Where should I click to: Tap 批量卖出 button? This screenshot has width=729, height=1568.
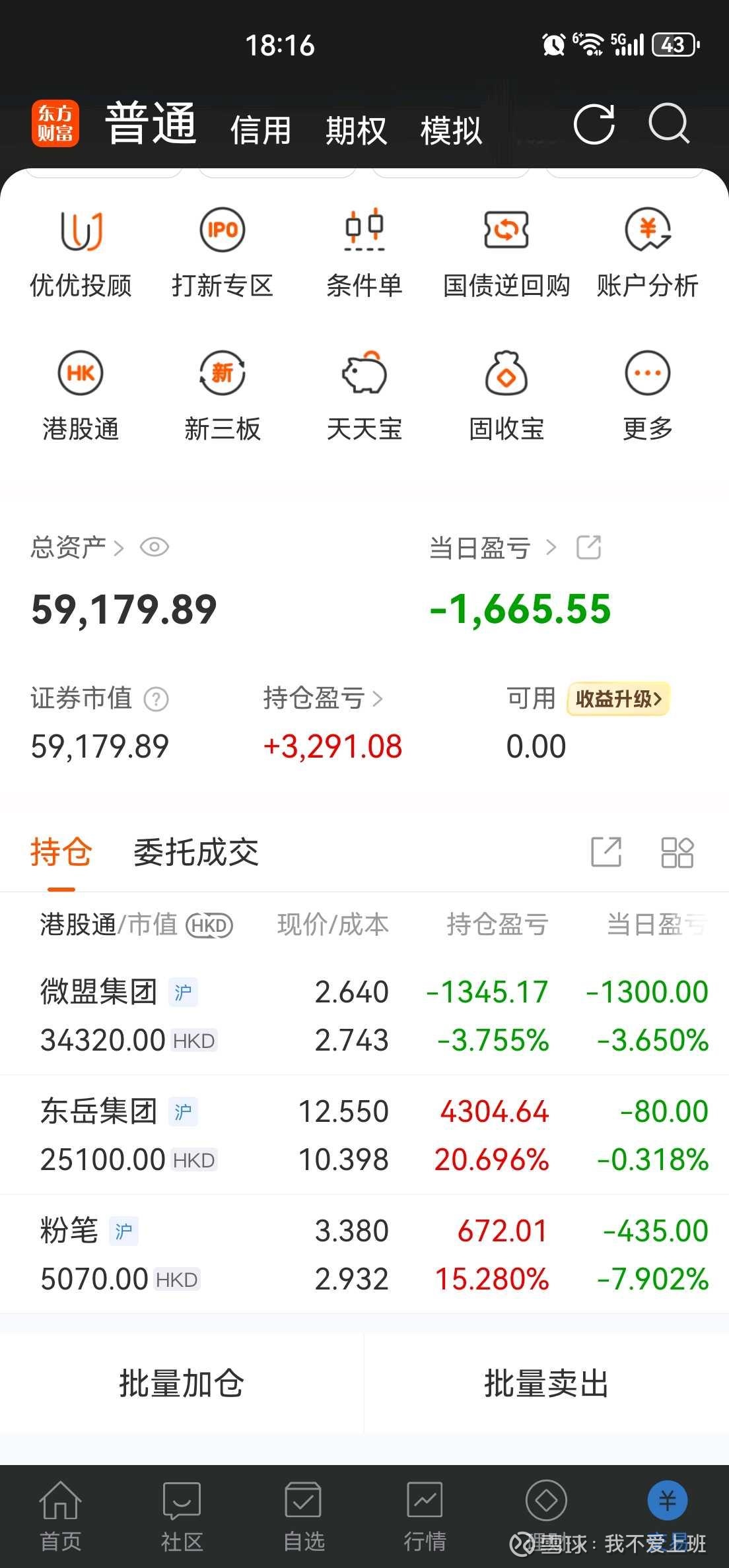click(x=546, y=1383)
